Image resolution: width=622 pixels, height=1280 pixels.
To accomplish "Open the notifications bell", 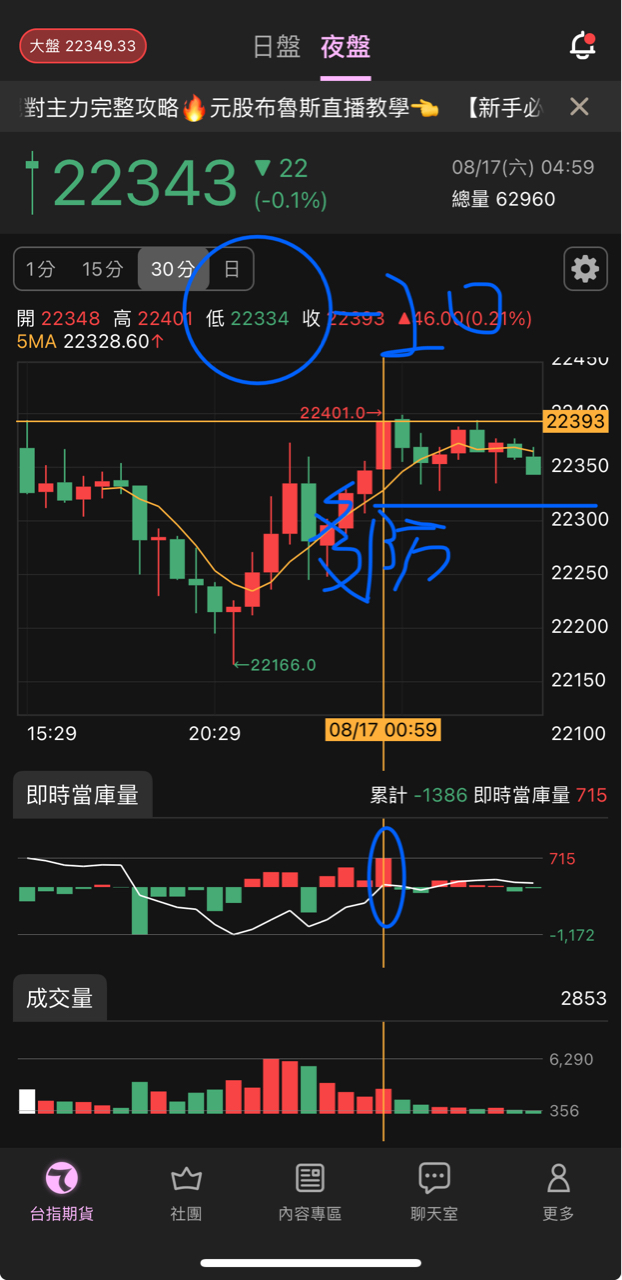I will [582, 46].
